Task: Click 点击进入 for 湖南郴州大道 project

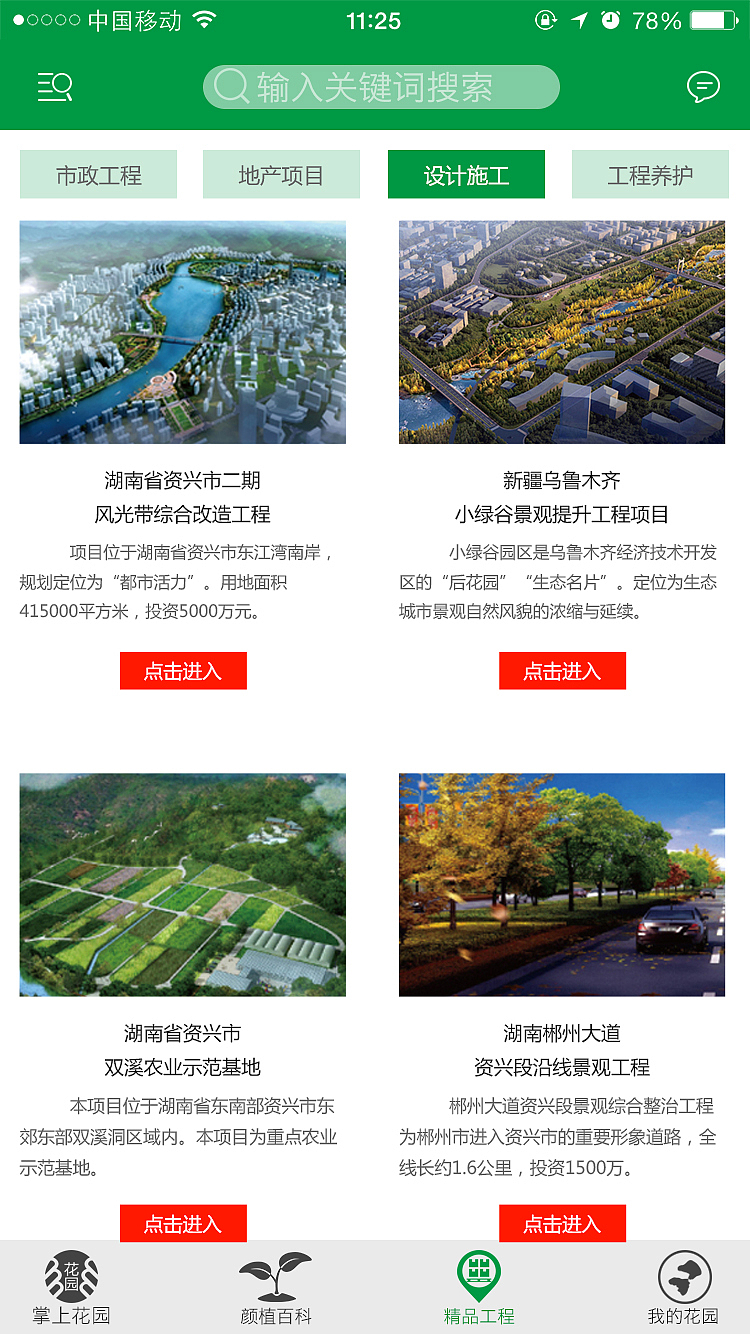Action: 562,1223
